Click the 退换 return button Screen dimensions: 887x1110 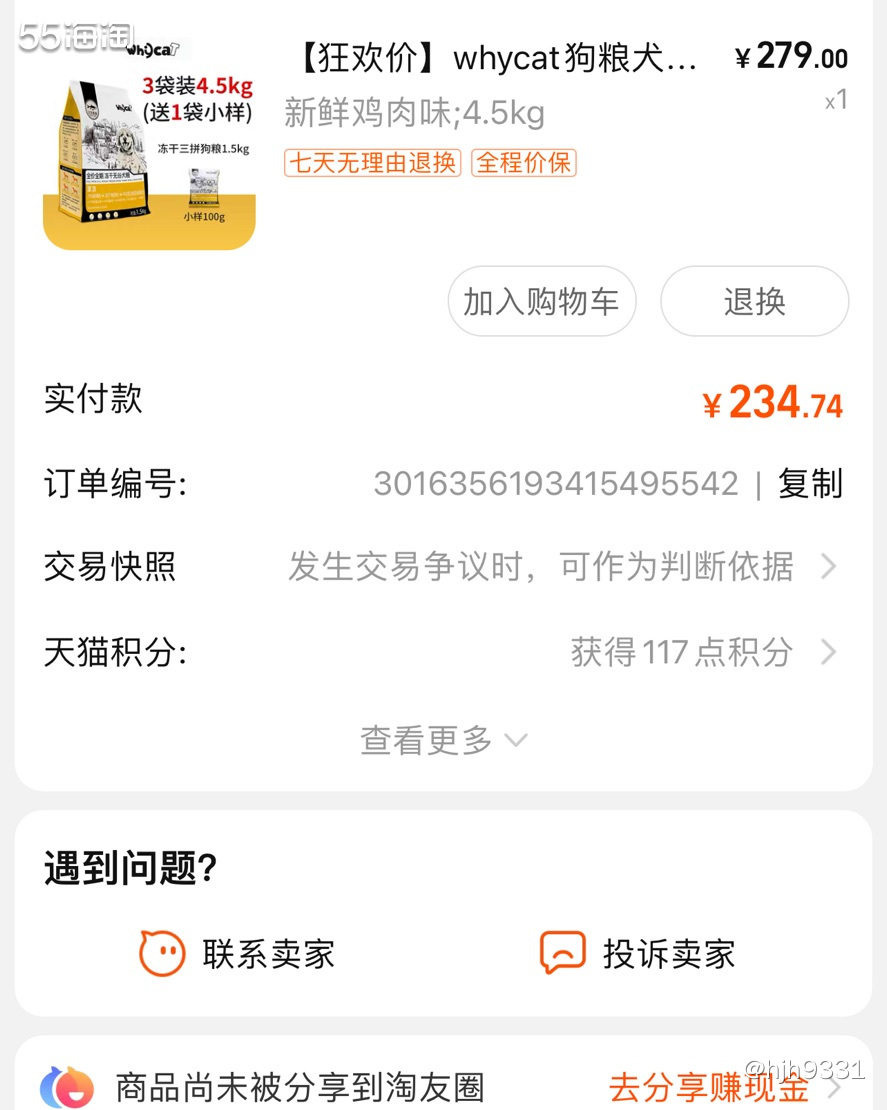(754, 301)
